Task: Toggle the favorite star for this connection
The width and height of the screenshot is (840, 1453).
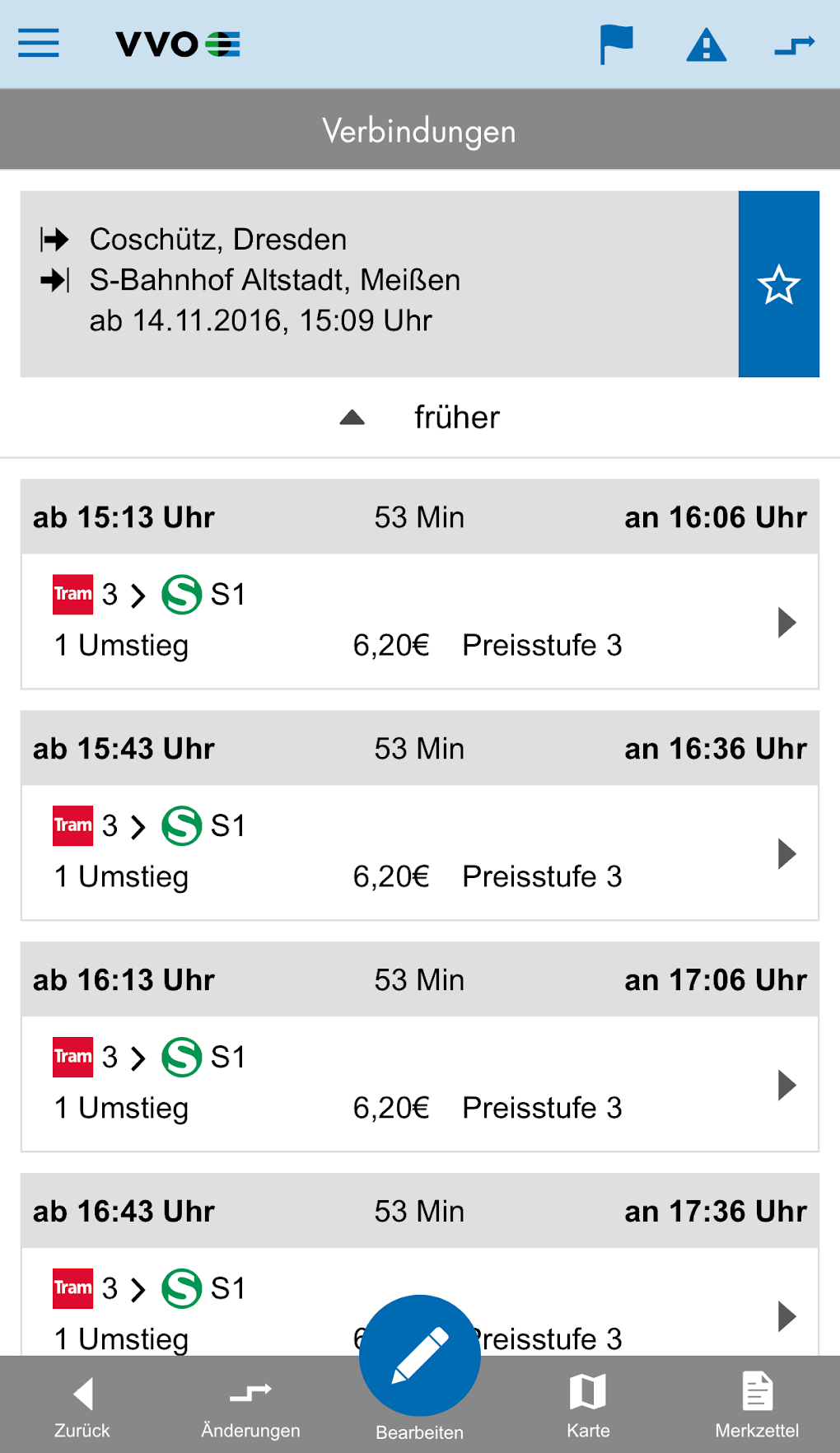Action: point(778,283)
